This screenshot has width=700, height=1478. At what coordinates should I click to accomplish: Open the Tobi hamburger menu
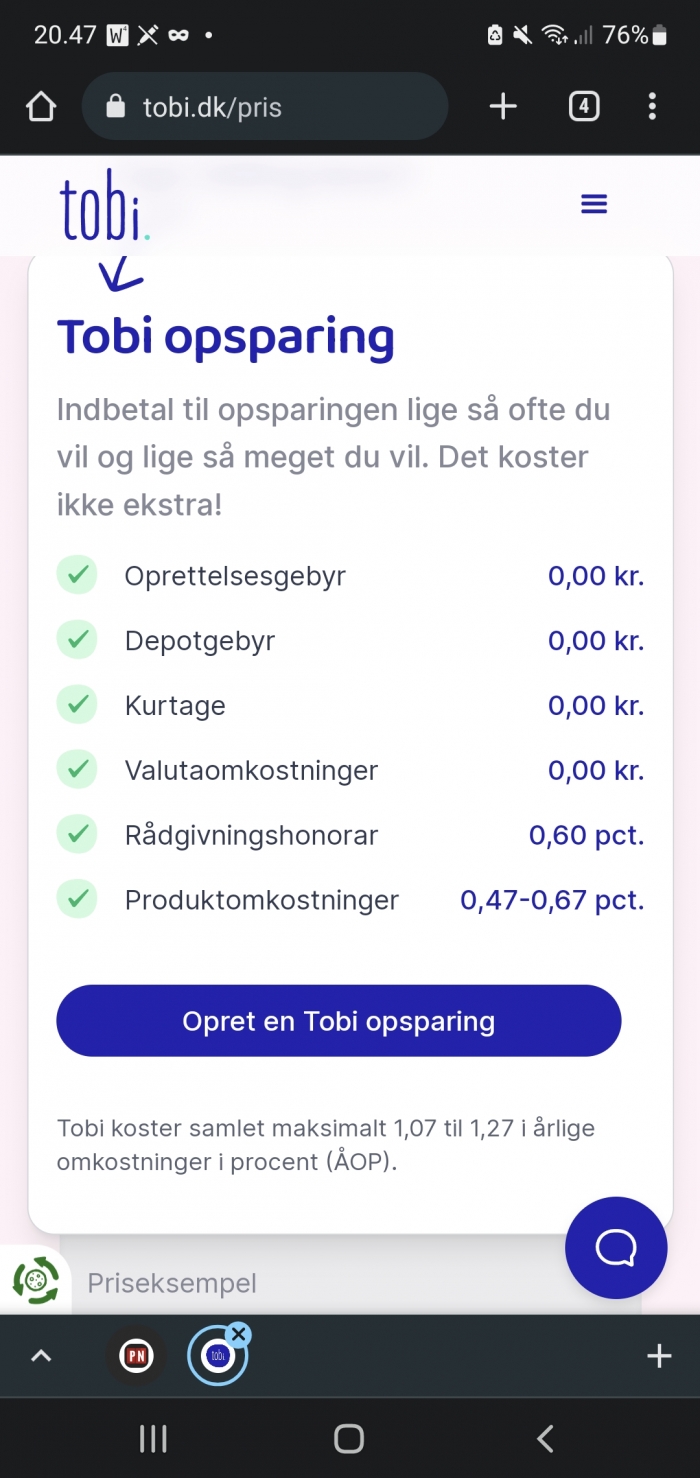click(x=594, y=204)
